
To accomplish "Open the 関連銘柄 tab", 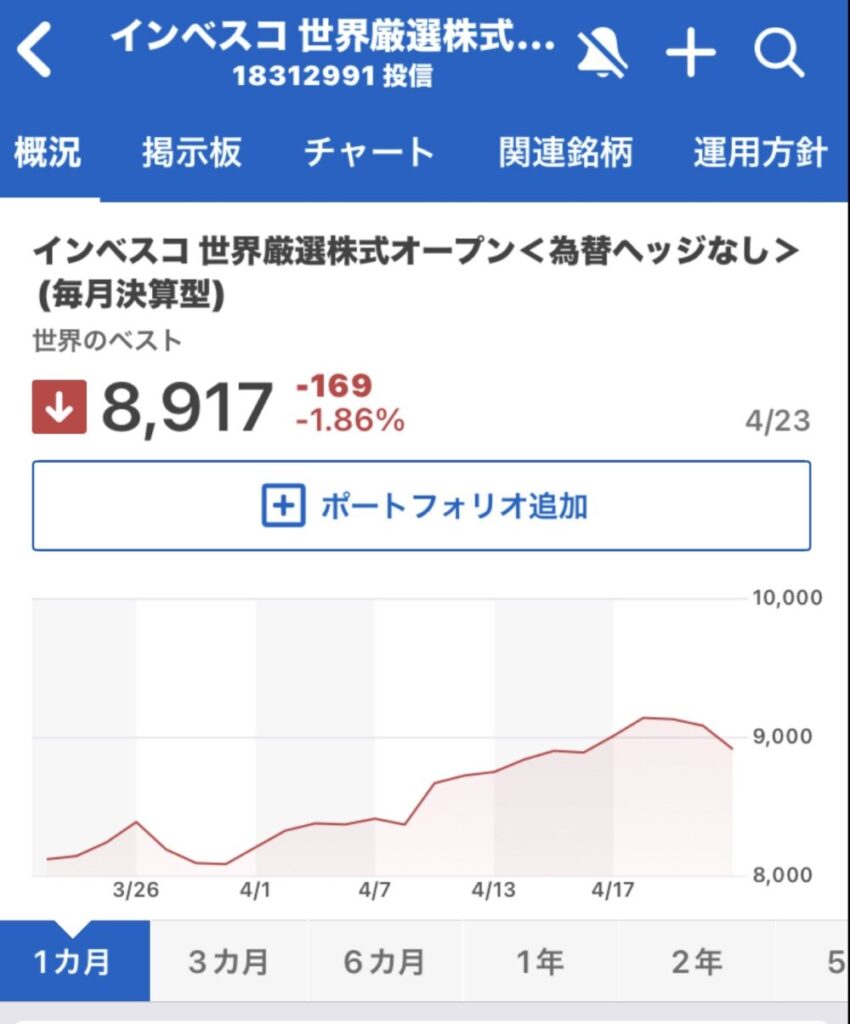I will click(x=565, y=153).
